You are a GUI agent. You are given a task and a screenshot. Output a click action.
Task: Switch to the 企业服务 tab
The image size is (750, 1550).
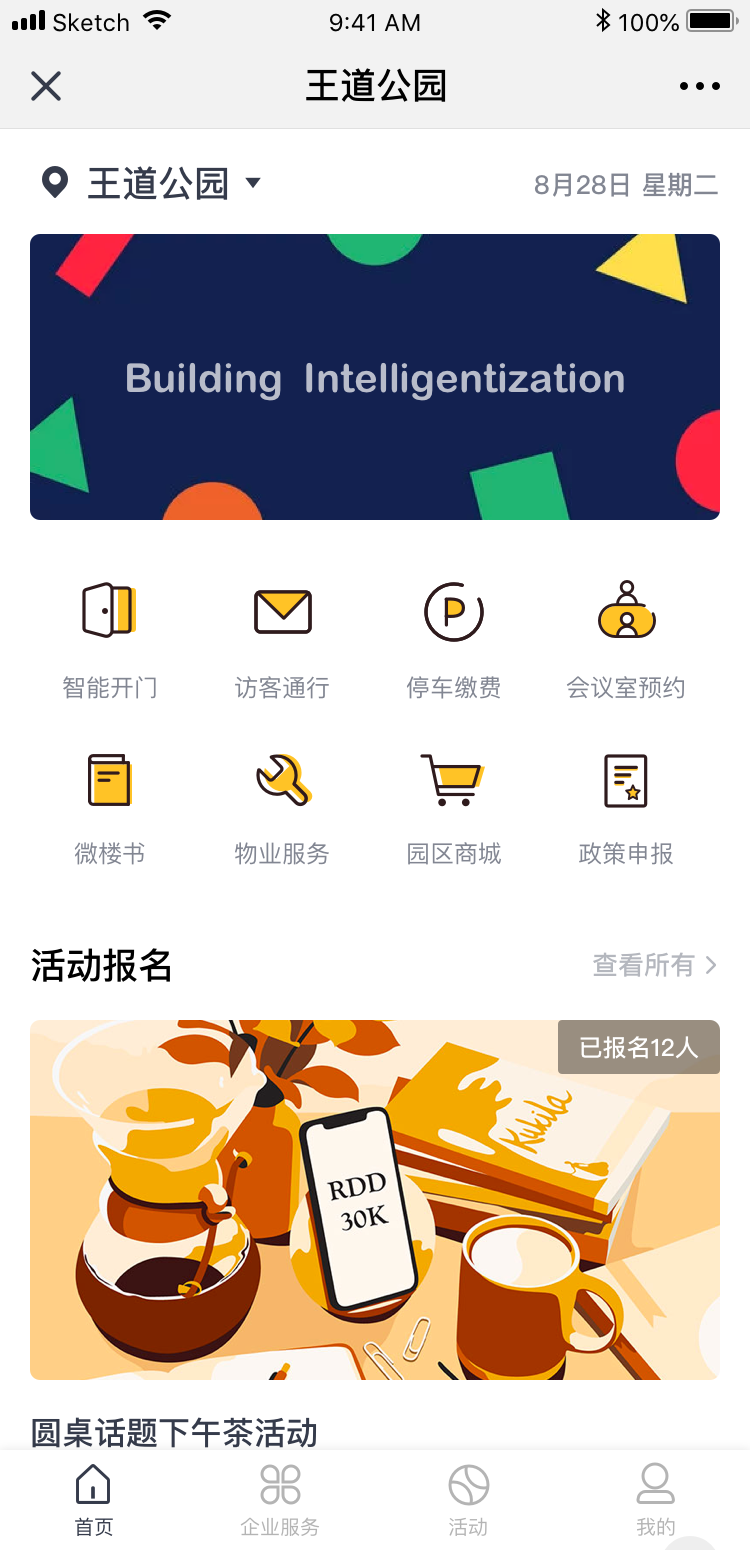pos(280,1498)
